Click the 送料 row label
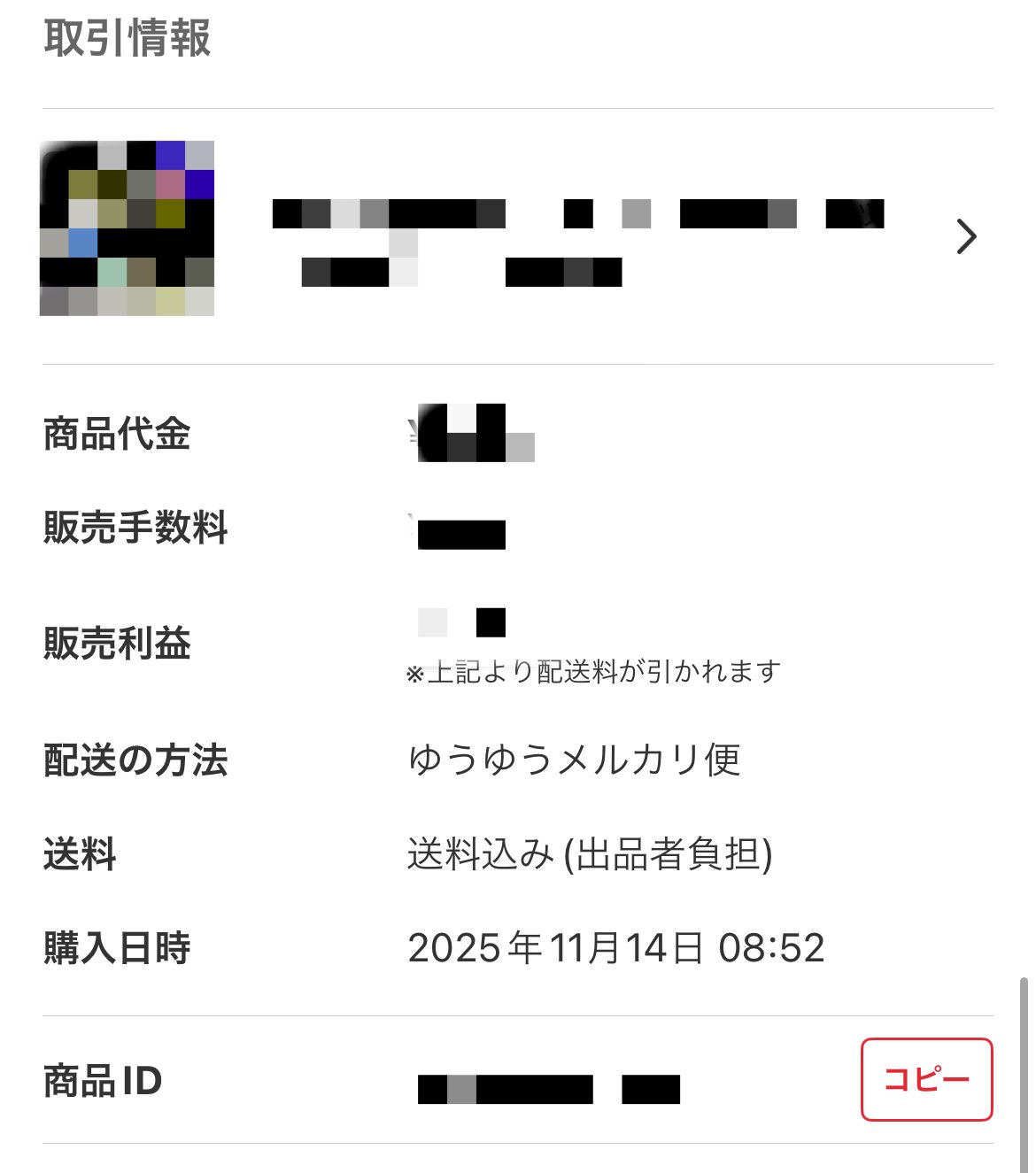This screenshot has width=1036, height=1173. point(78,855)
